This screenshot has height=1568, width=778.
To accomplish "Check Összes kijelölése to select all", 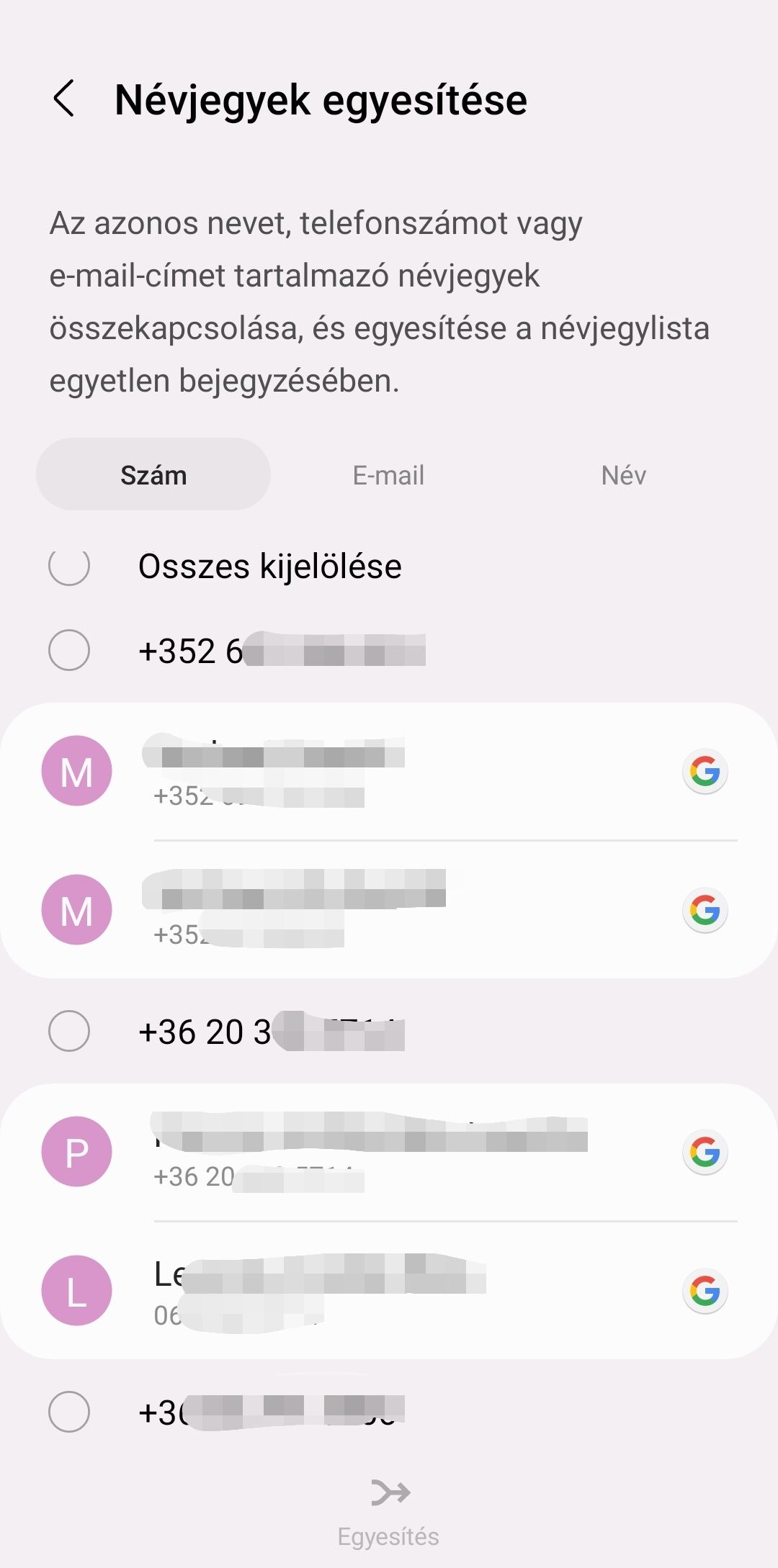I will click(x=69, y=565).
